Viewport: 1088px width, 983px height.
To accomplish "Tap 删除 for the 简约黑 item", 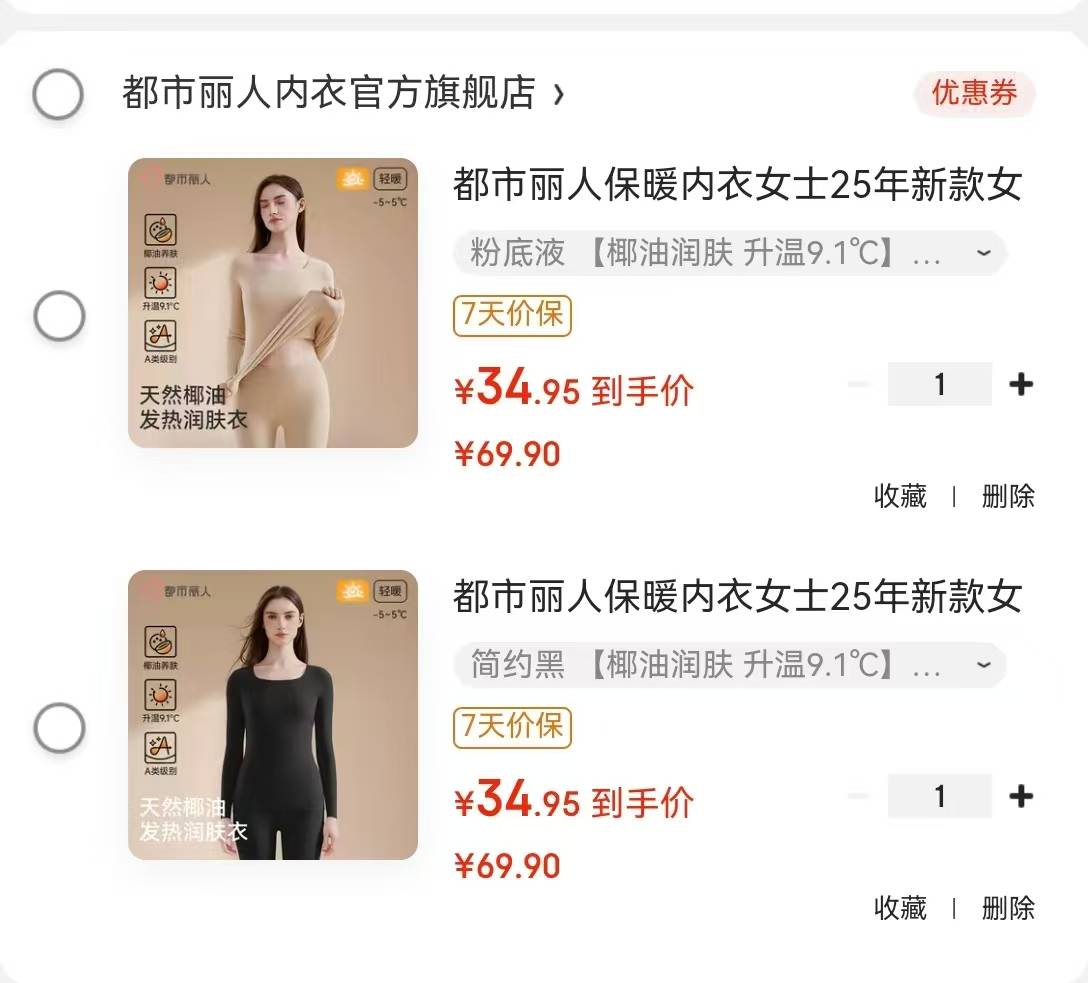I will 1008,908.
